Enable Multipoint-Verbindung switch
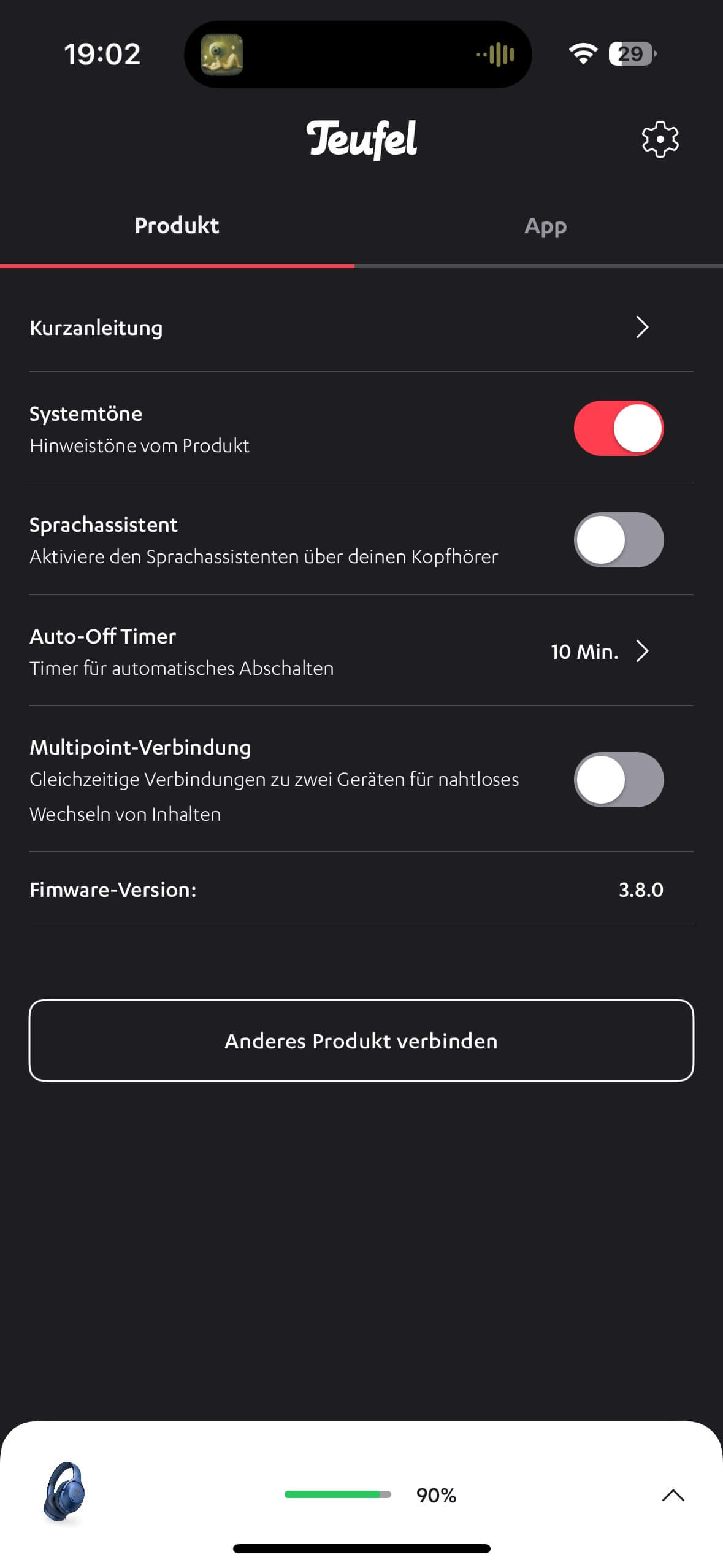Image resolution: width=723 pixels, height=1568 pixels. (618, 780)
